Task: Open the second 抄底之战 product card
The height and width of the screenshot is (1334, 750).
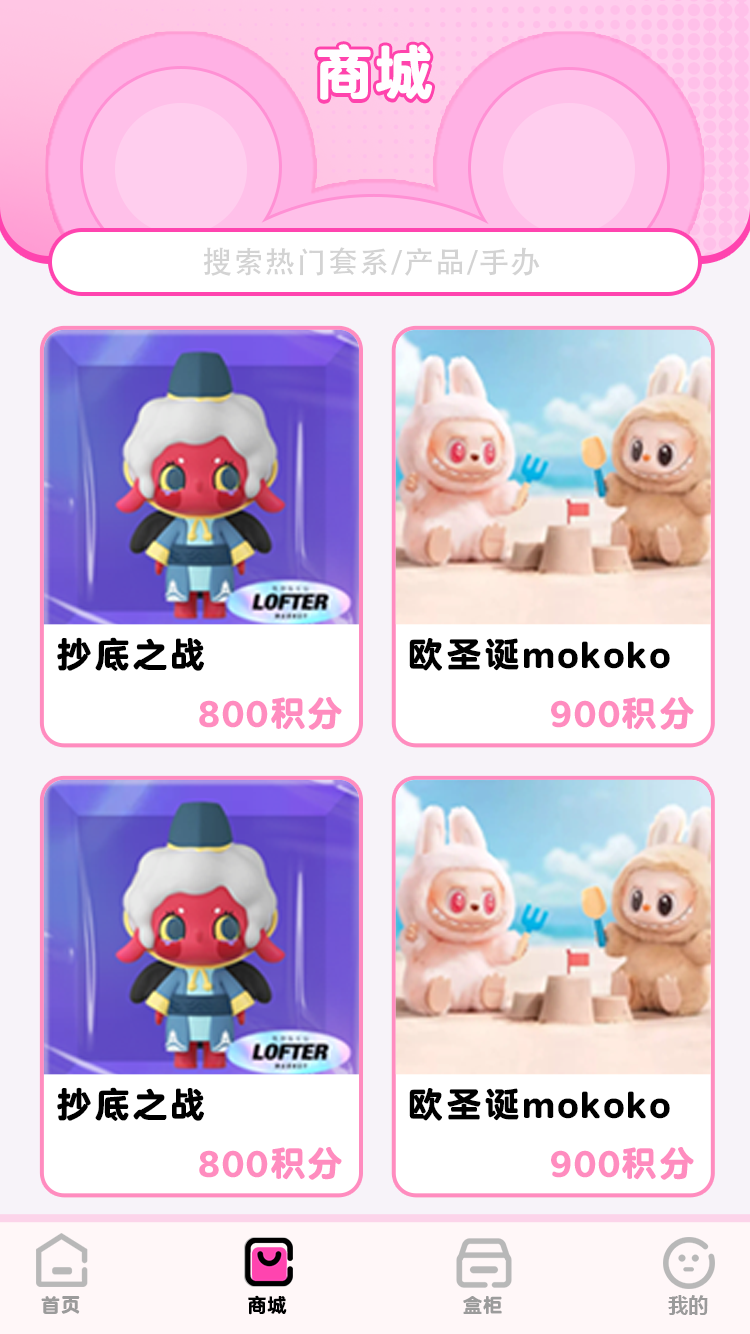Action: click(x=201, y=986)
